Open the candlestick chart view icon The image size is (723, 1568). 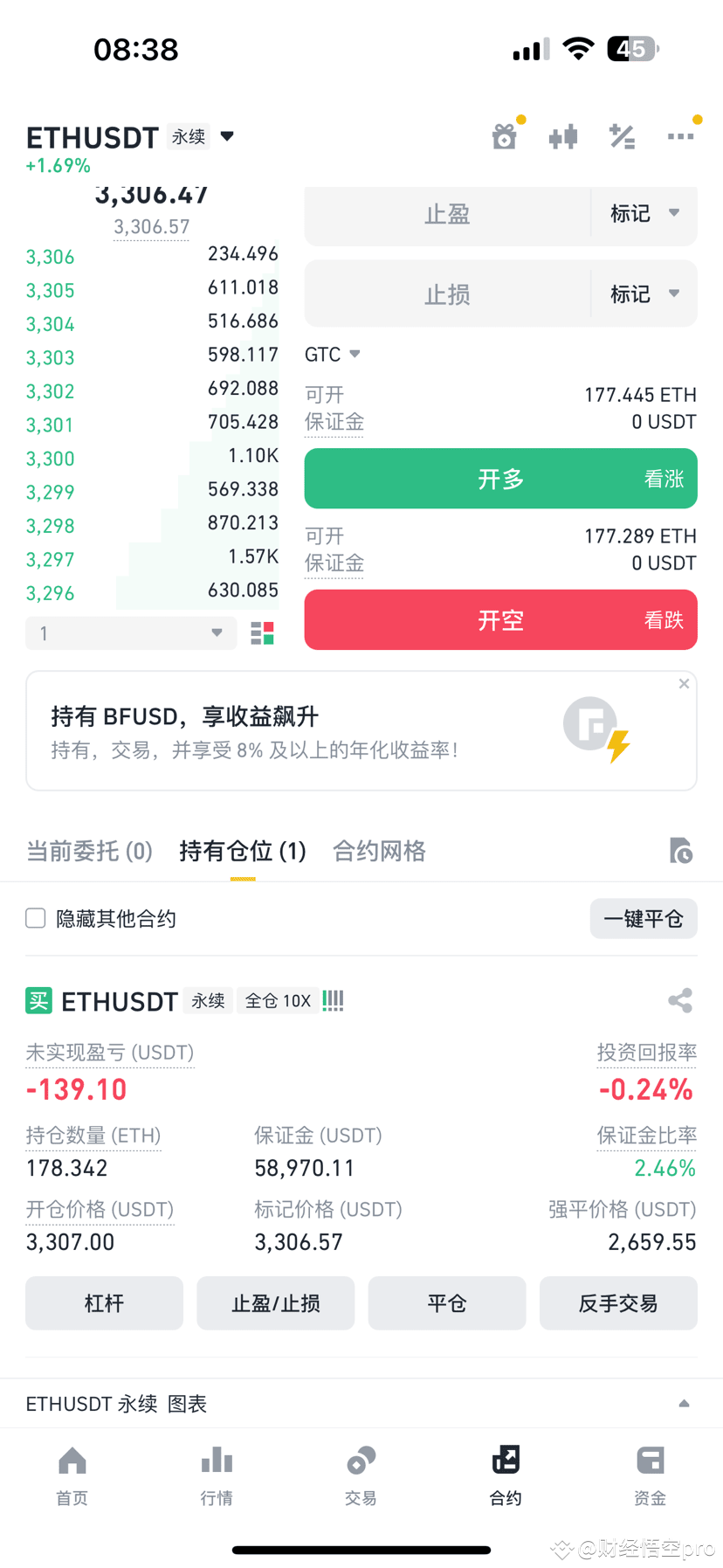point(563,136)
